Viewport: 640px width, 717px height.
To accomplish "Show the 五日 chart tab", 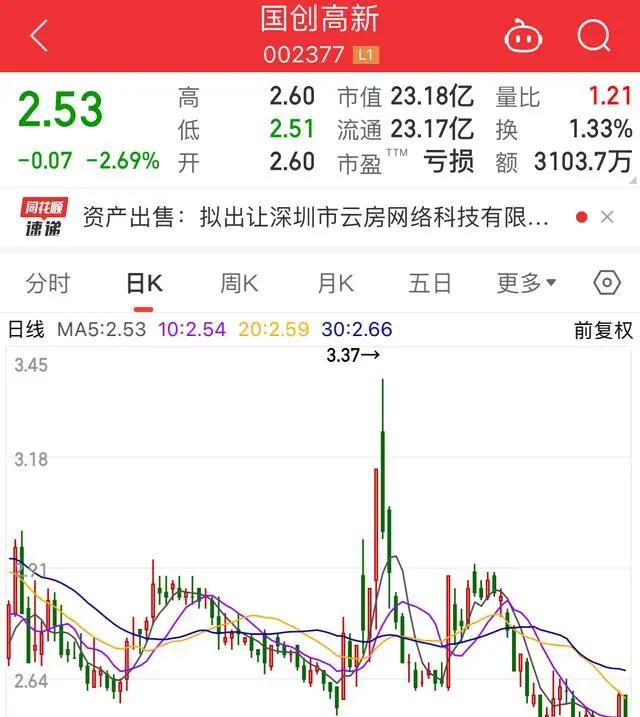I will (430, 283).
